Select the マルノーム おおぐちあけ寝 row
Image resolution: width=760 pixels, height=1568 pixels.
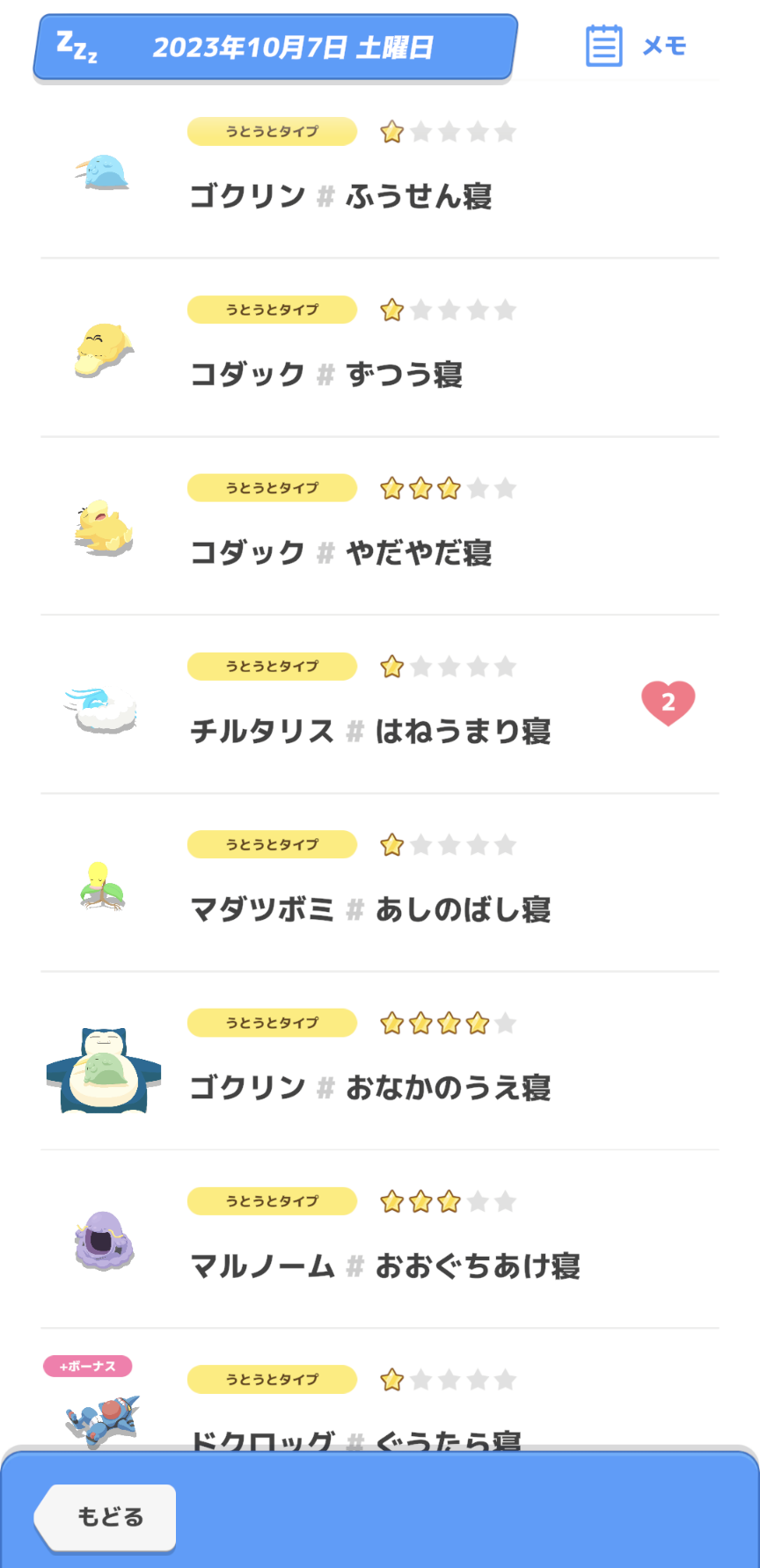(380, 1240)
